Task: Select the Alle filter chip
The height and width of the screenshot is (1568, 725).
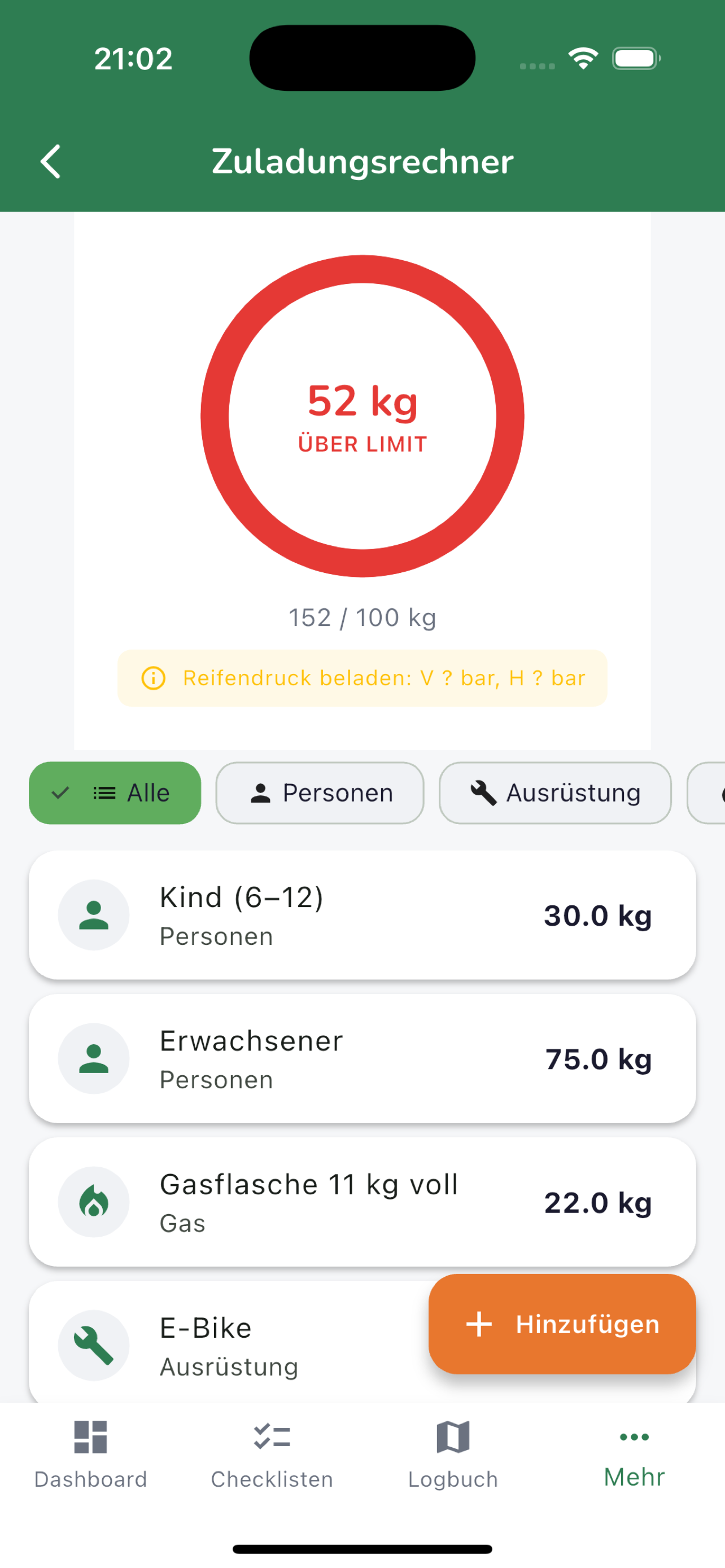Action: (115, 792)
